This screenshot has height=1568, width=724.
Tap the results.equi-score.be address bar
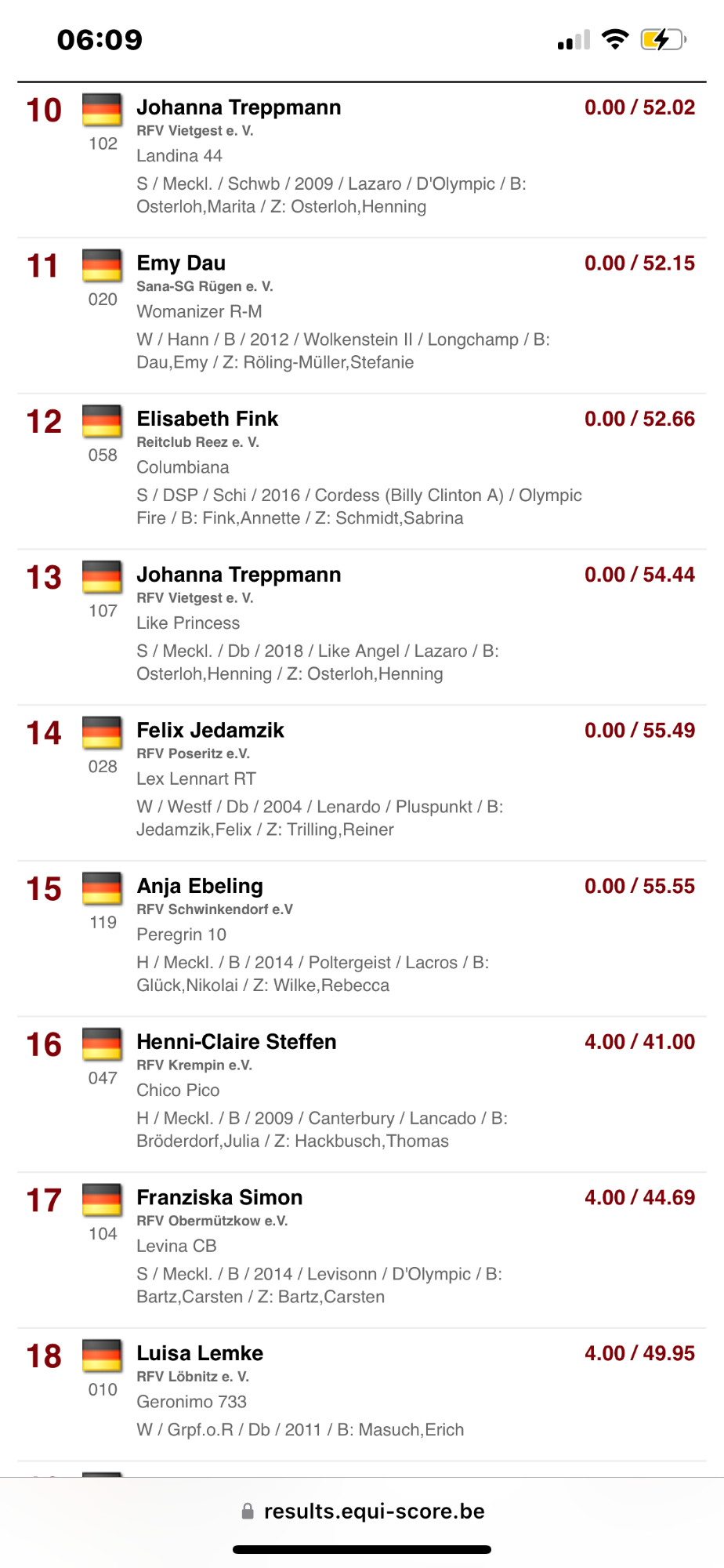(x=363, y=1511)
